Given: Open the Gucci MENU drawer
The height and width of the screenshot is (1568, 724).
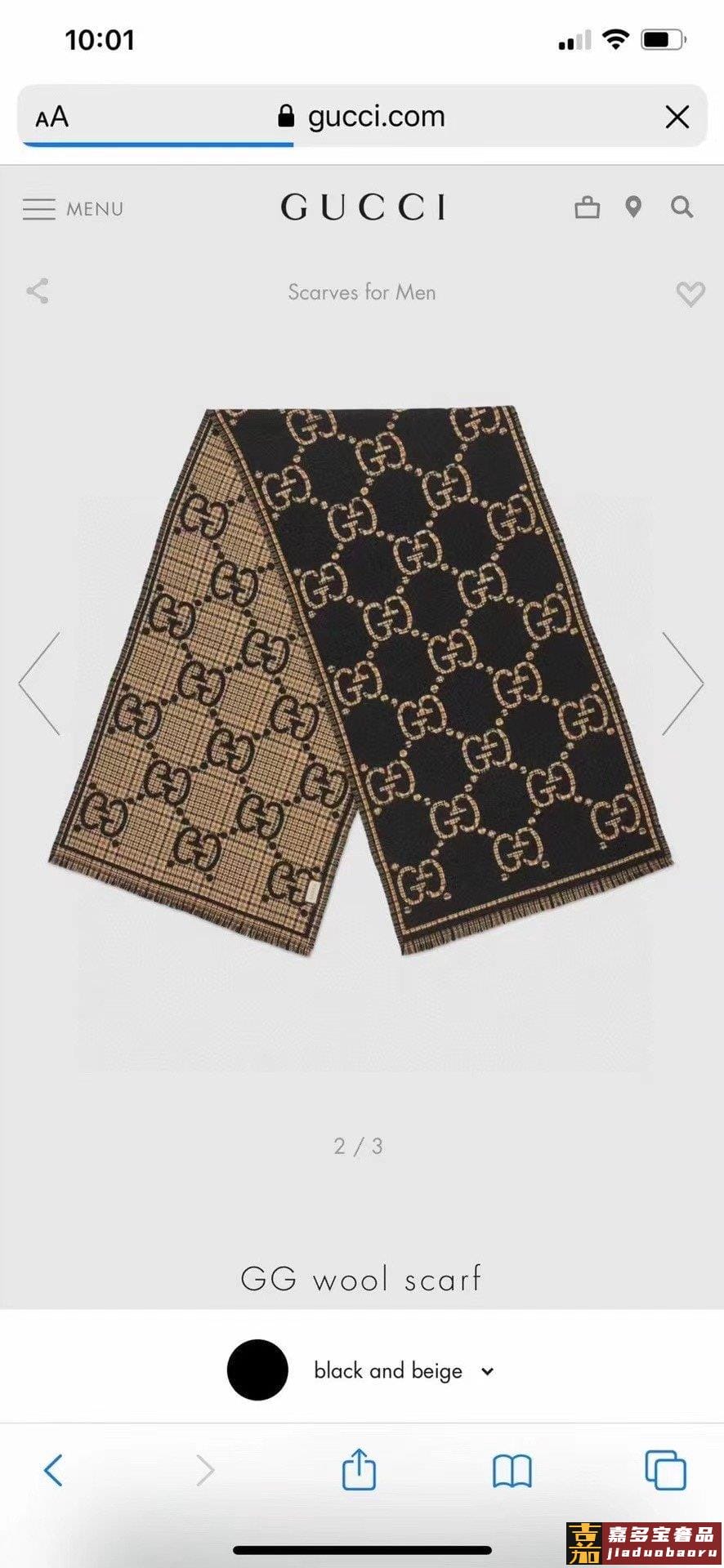Looking at the screenshot, I should coord(73,209).
